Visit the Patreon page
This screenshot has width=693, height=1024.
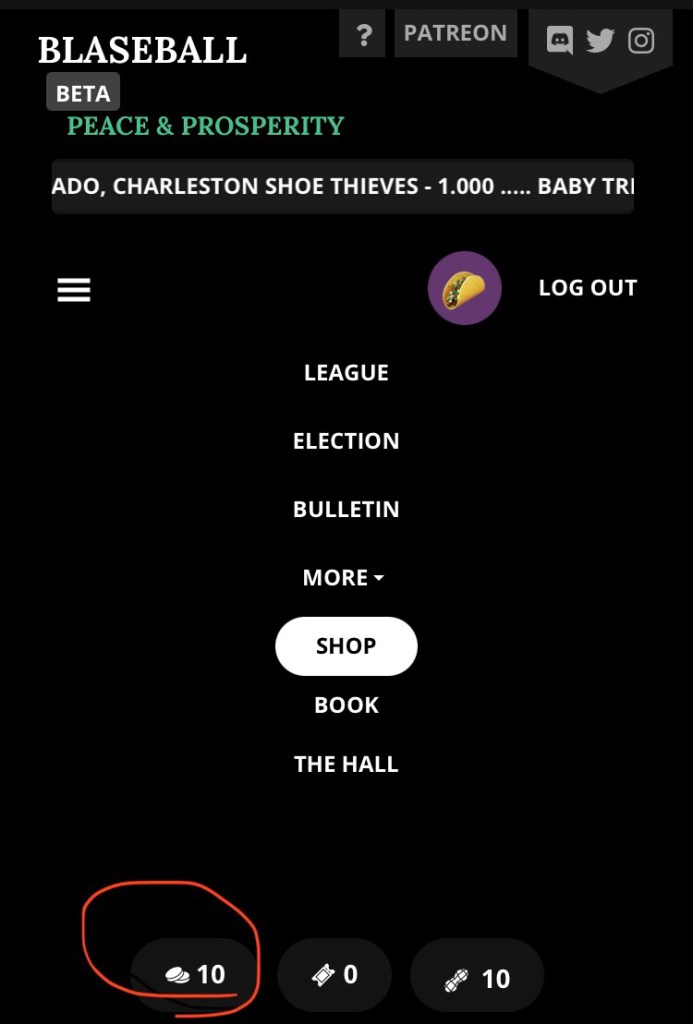tap(455, 34)
